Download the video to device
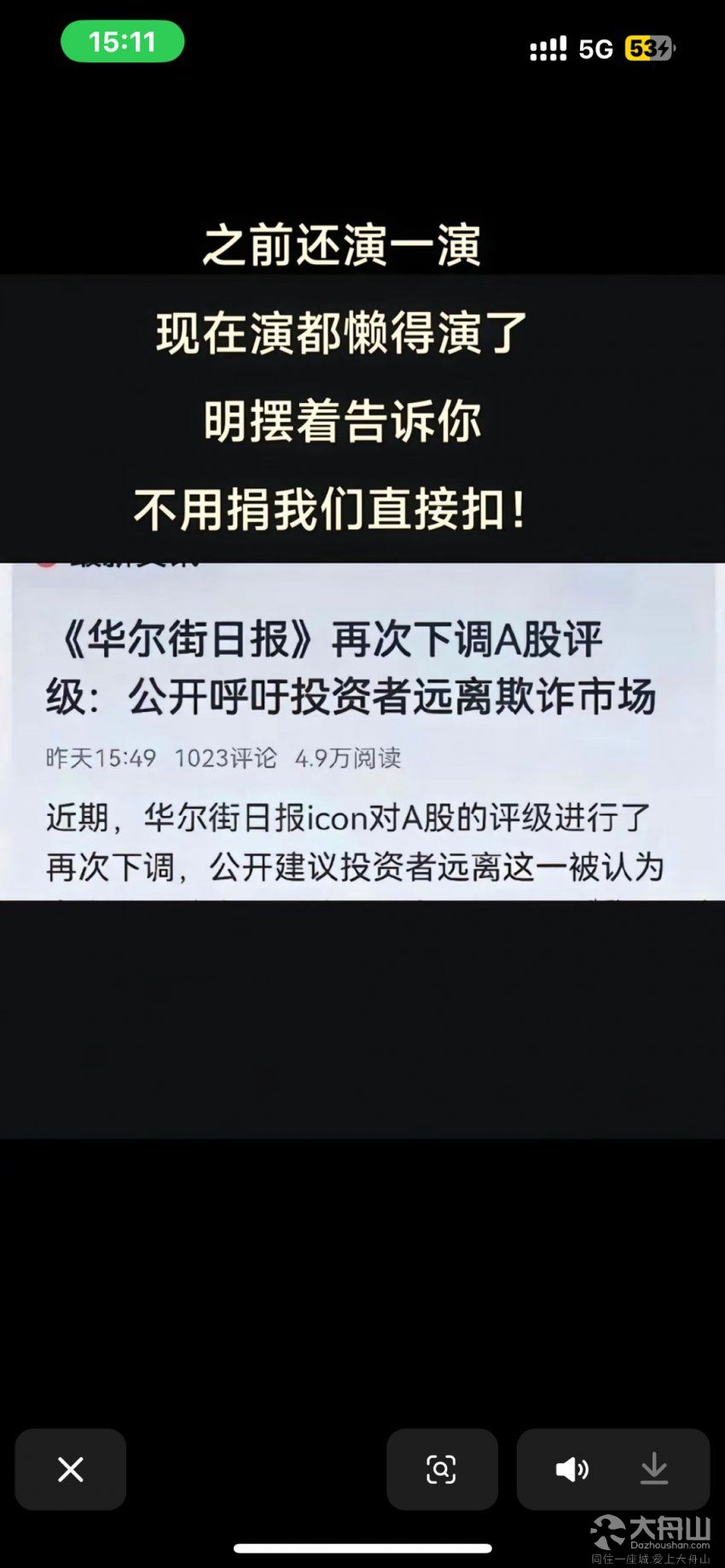 click(654, 1469)
